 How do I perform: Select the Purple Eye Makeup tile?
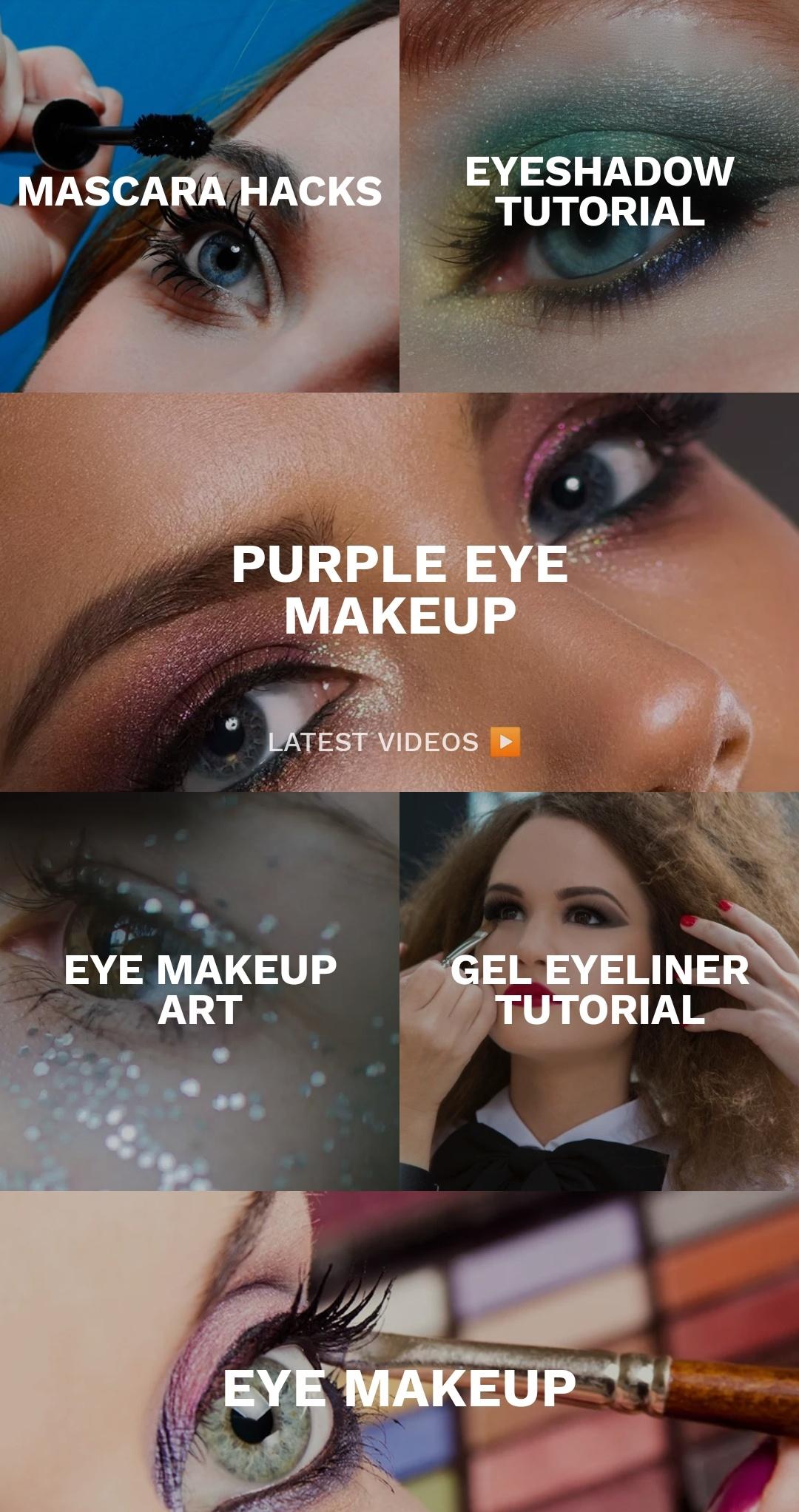click(399, 590)
